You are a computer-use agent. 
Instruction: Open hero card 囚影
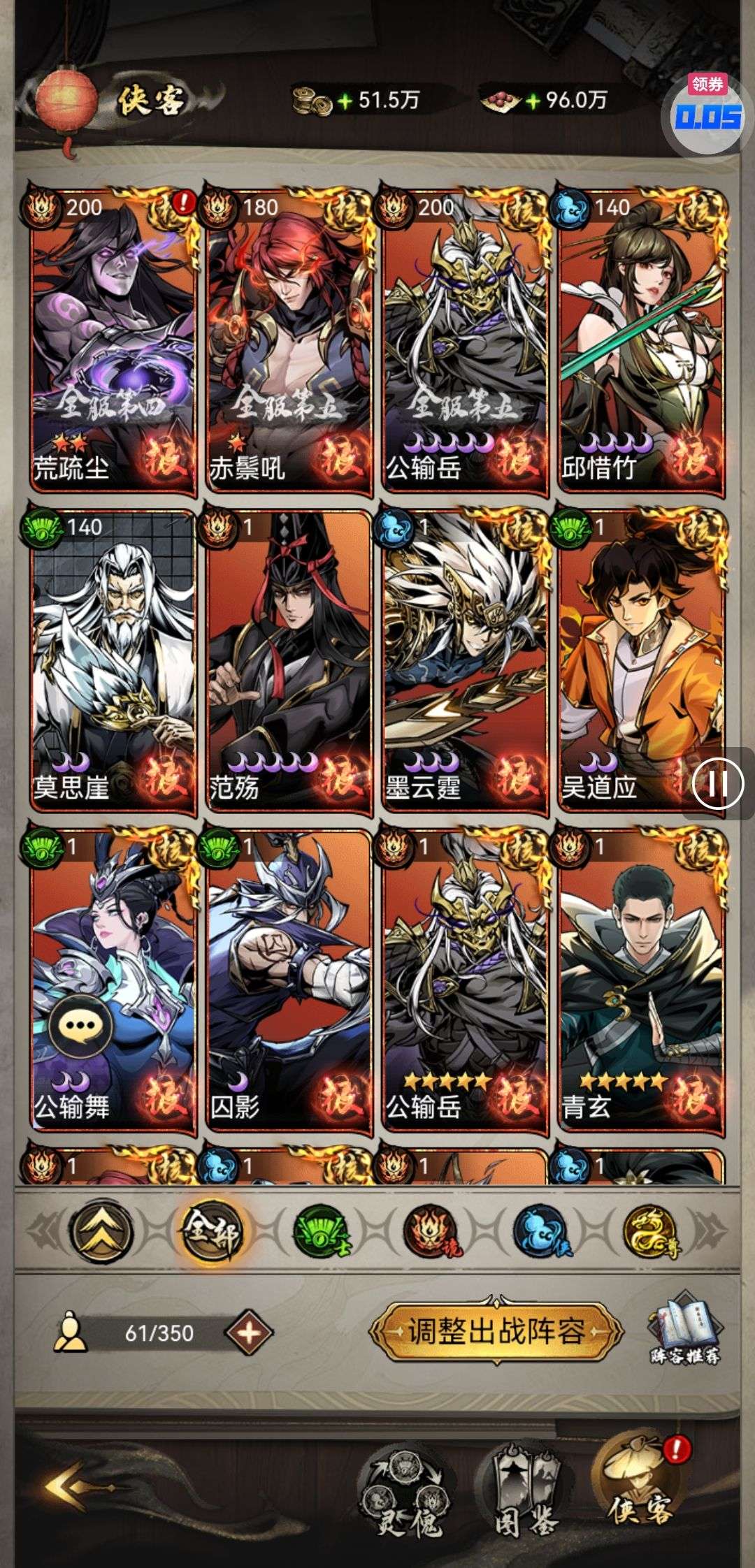point(288,978)
